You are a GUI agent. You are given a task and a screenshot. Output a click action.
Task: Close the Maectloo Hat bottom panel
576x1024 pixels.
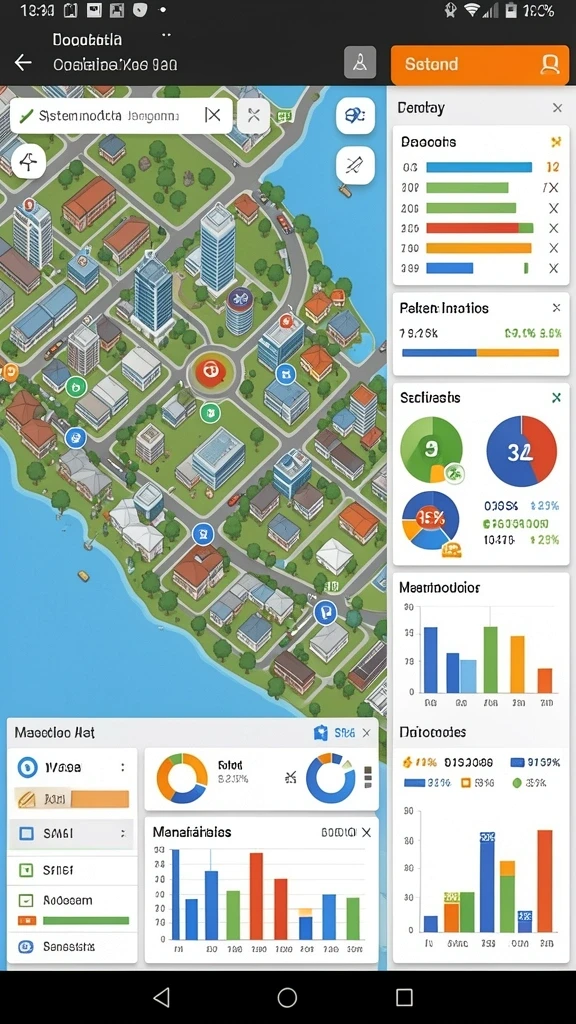coord(366,733)
